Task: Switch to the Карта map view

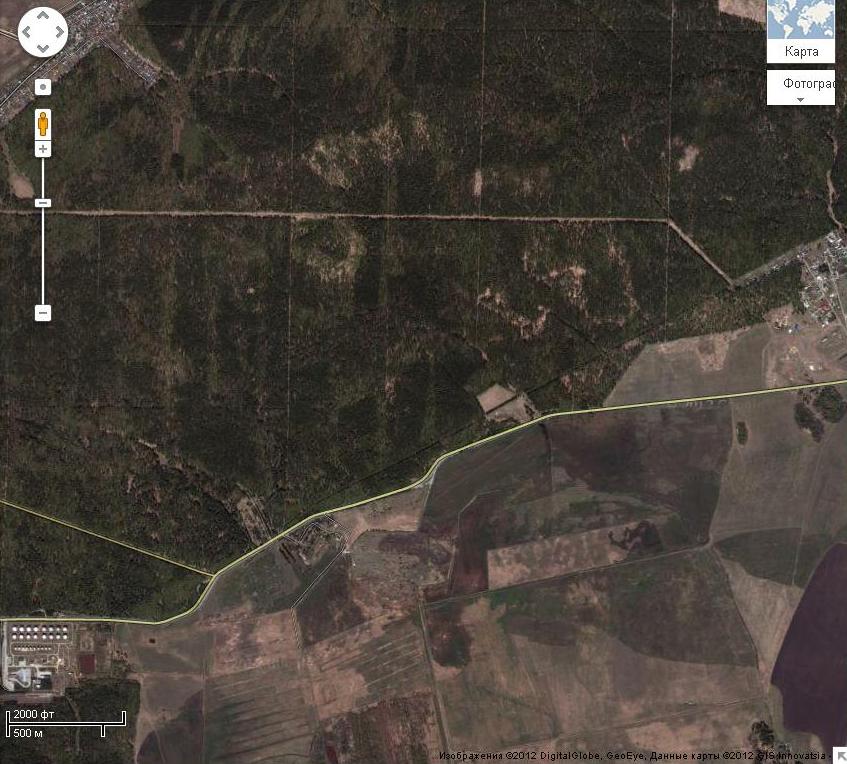Action: [x=801, y=51]
